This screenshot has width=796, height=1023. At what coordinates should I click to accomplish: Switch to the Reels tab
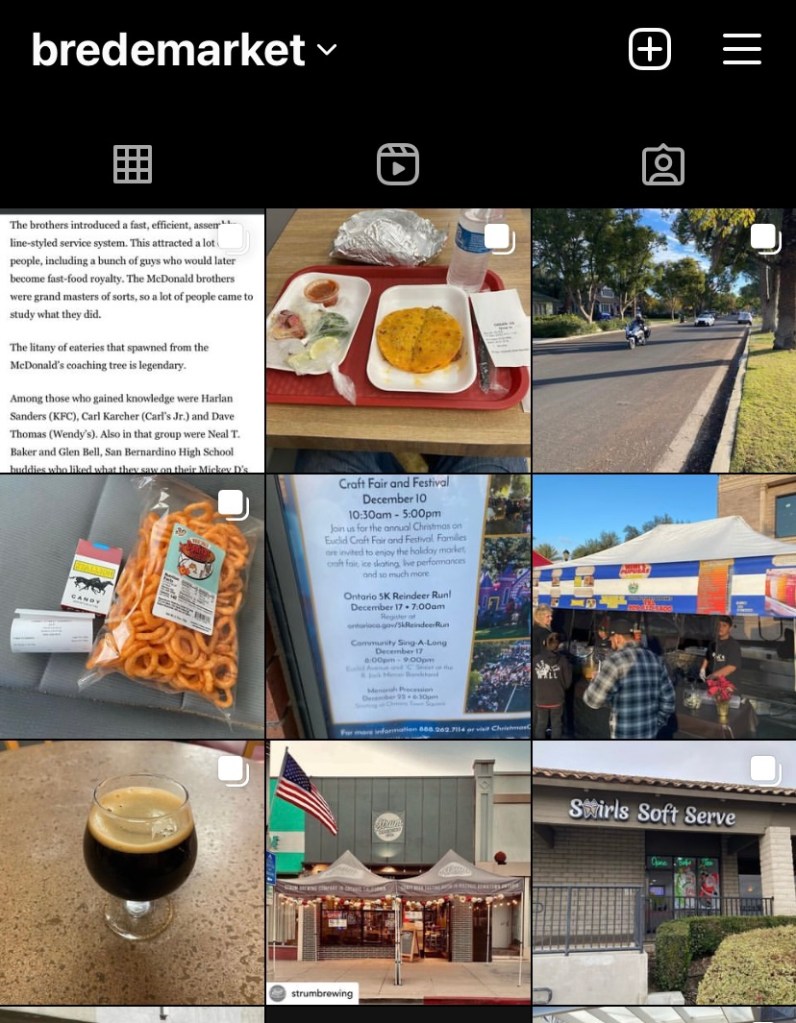coord(397,164)
